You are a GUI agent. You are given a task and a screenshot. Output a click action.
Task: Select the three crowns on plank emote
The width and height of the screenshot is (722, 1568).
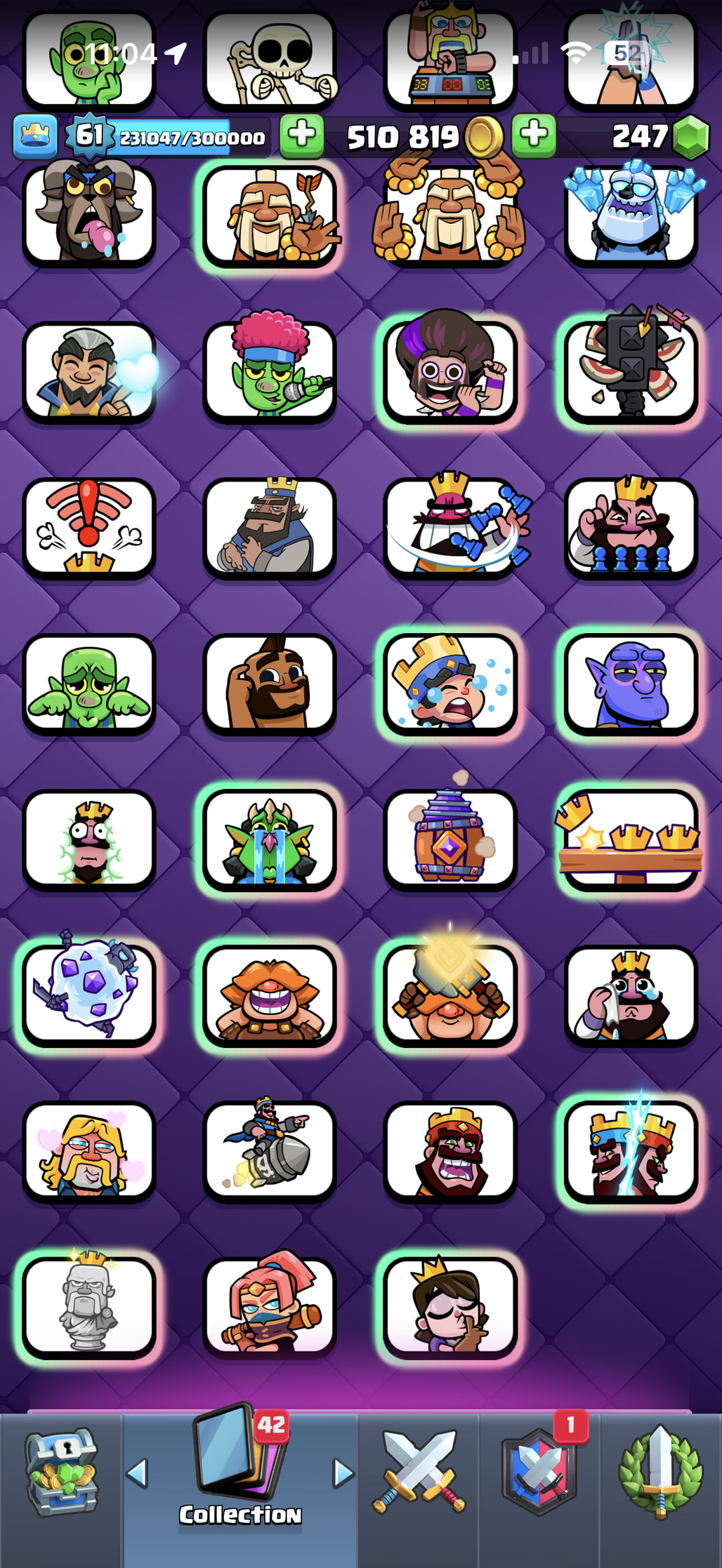(631, 839)
